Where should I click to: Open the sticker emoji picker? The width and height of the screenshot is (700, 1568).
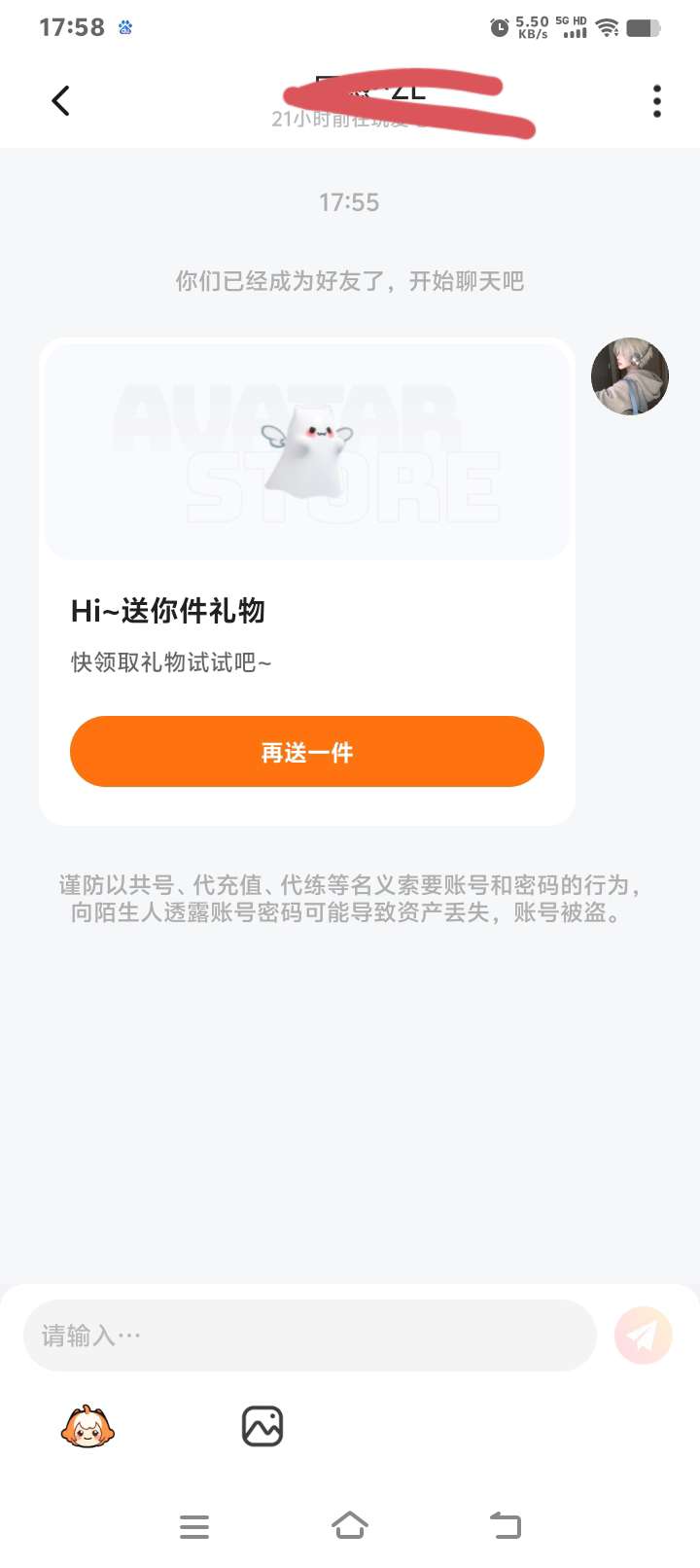pos(87,1427)
